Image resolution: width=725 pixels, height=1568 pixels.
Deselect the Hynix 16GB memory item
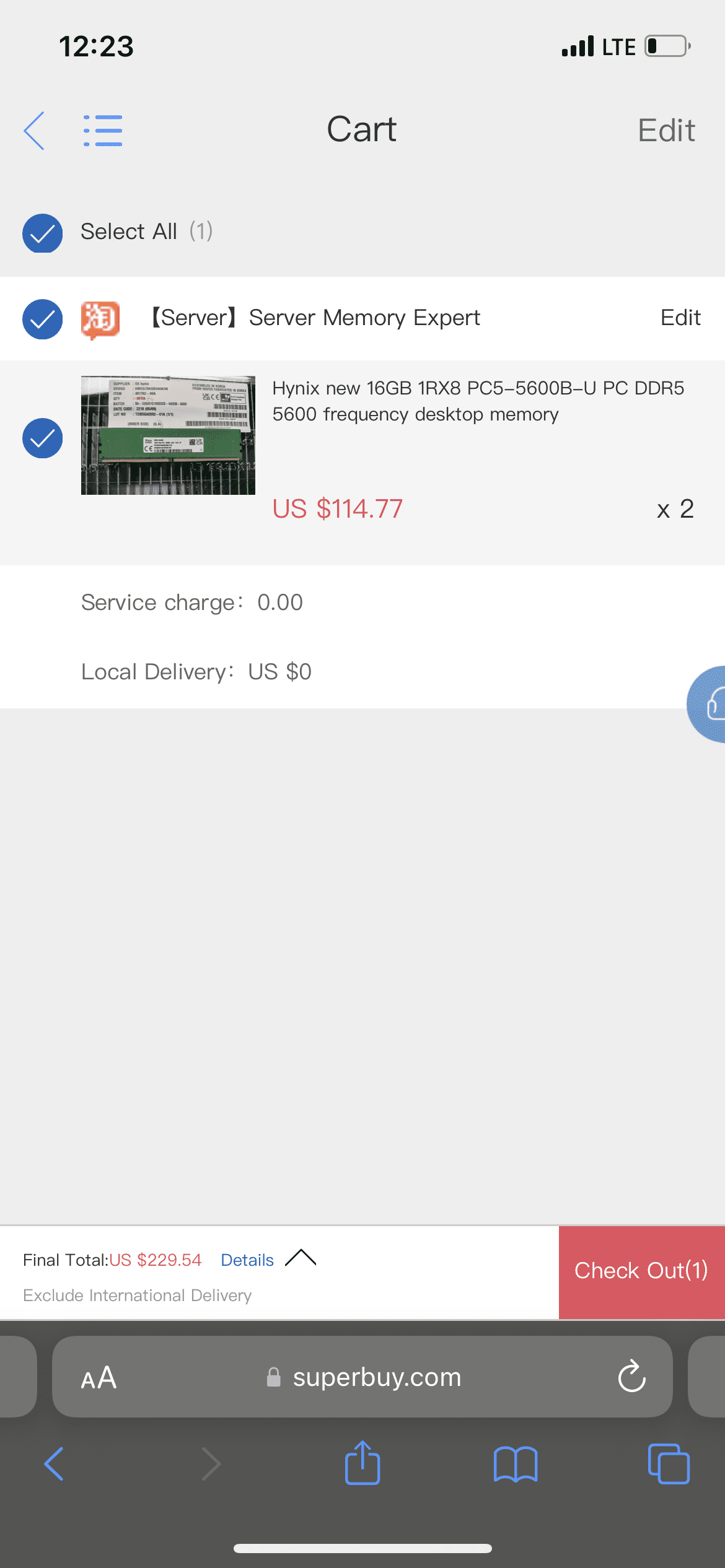[x=42, y=438]
